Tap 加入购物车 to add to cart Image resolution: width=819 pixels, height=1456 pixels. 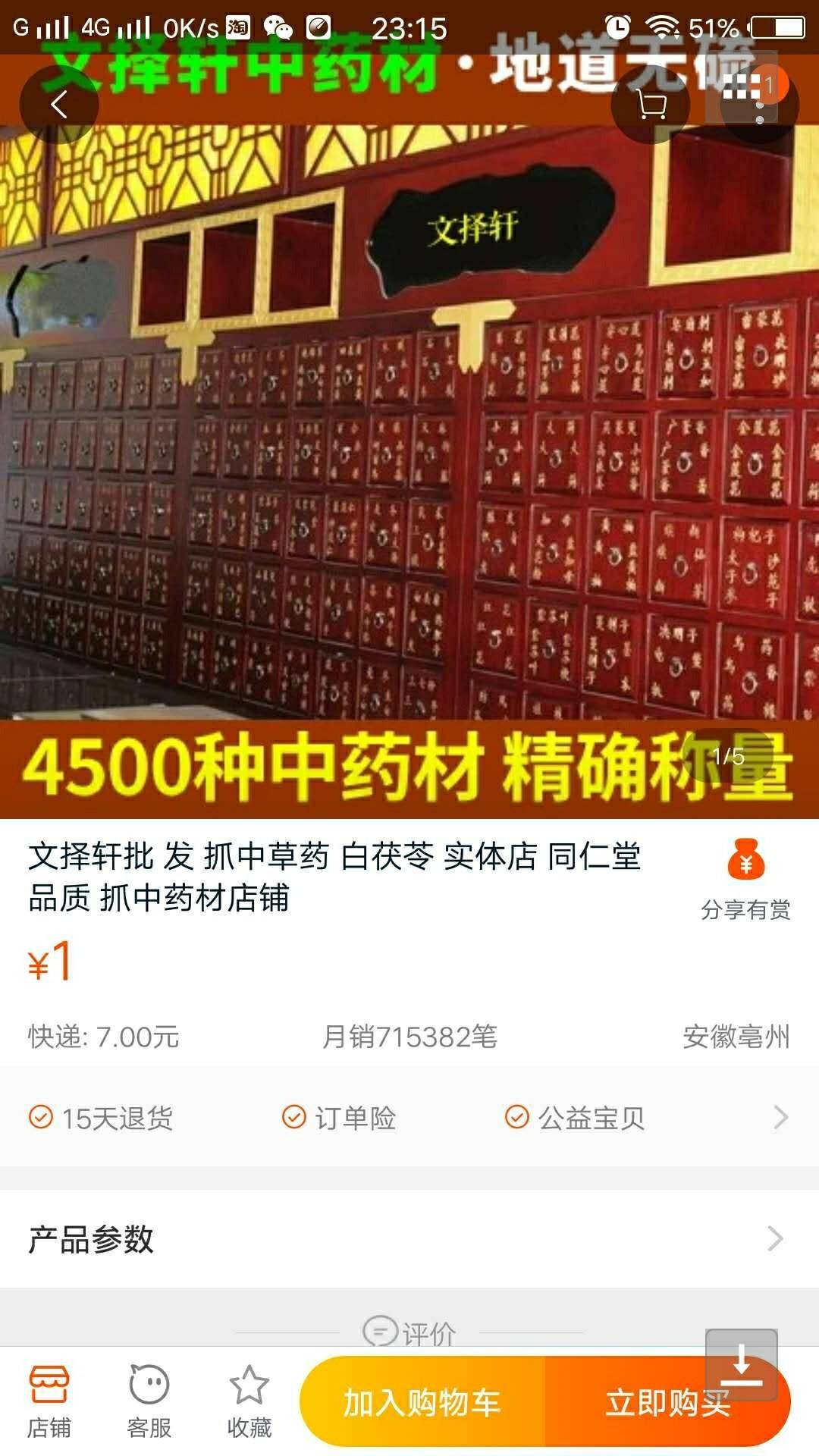click(x=422, y=1403)
